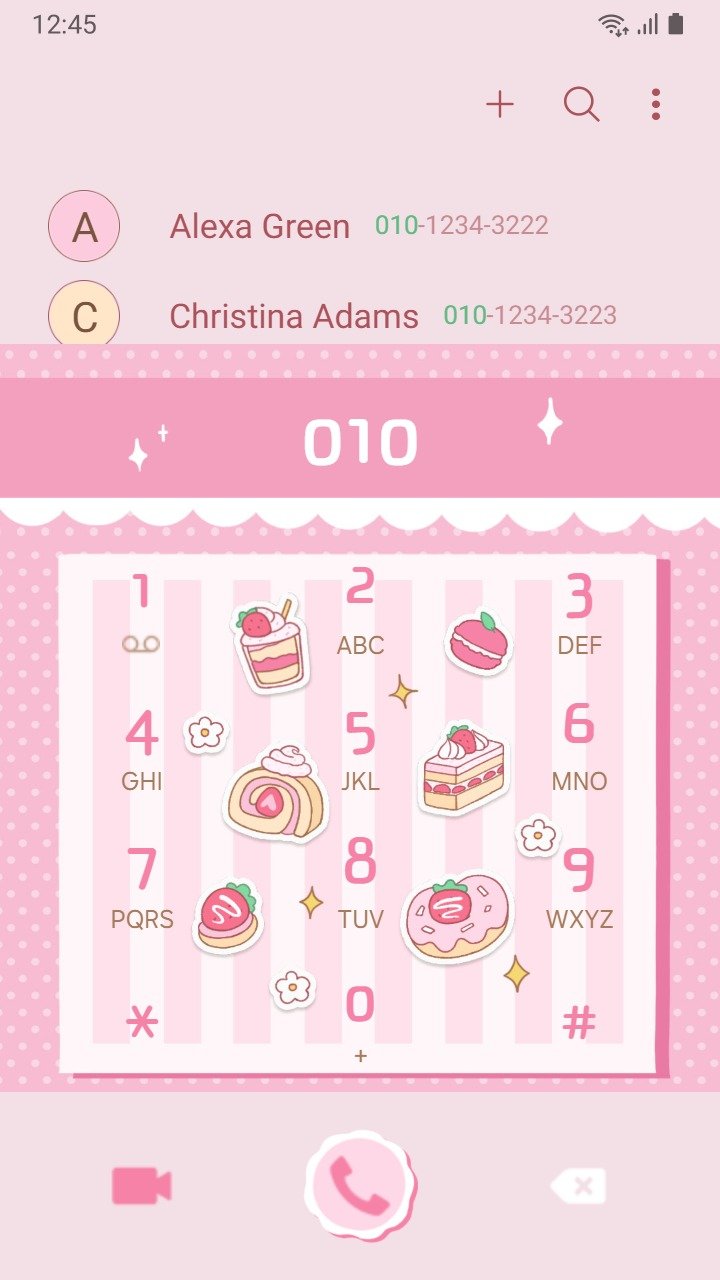Tap the 8 TUV key
This screenshot has height=1280, width=720.
(360, 888)
